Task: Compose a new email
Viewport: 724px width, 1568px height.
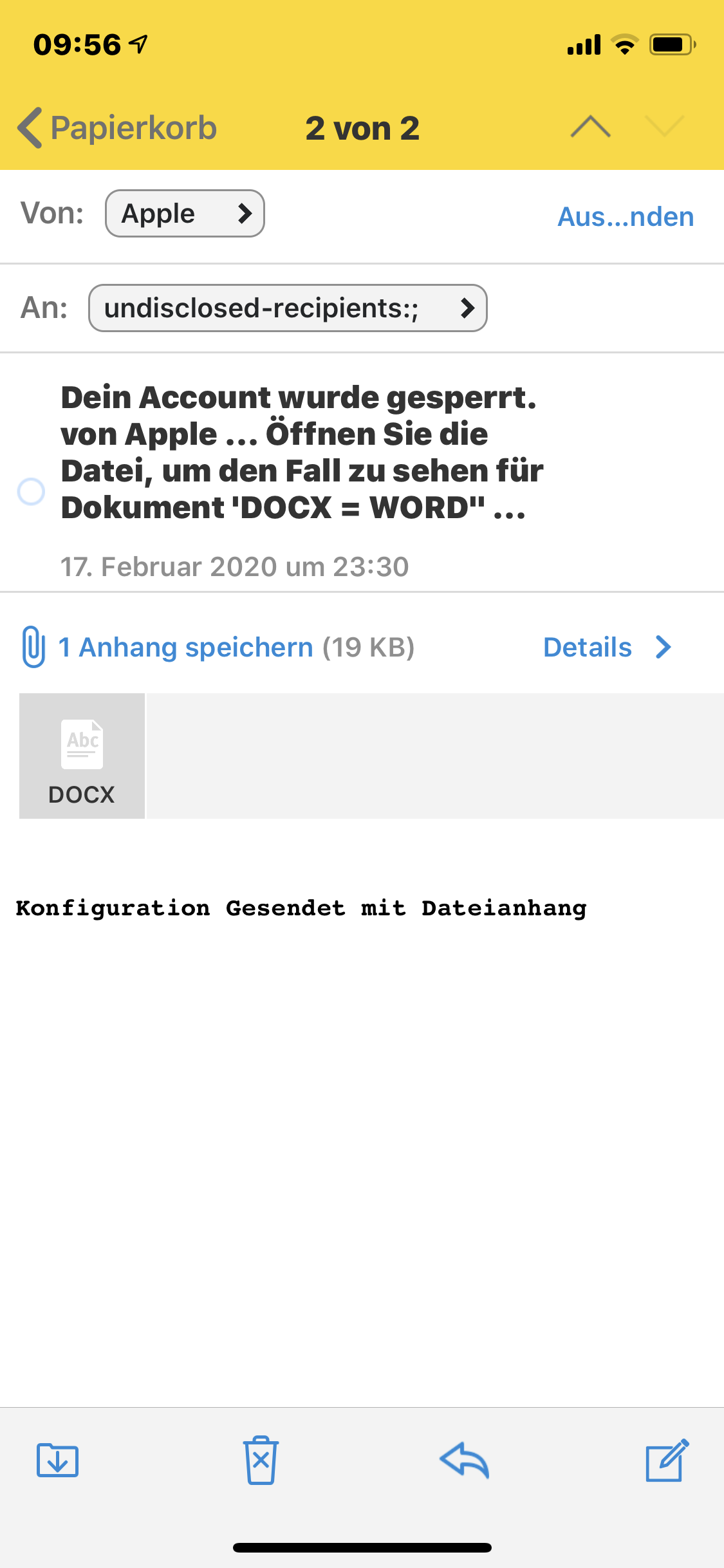Action: pos(667,1460)
